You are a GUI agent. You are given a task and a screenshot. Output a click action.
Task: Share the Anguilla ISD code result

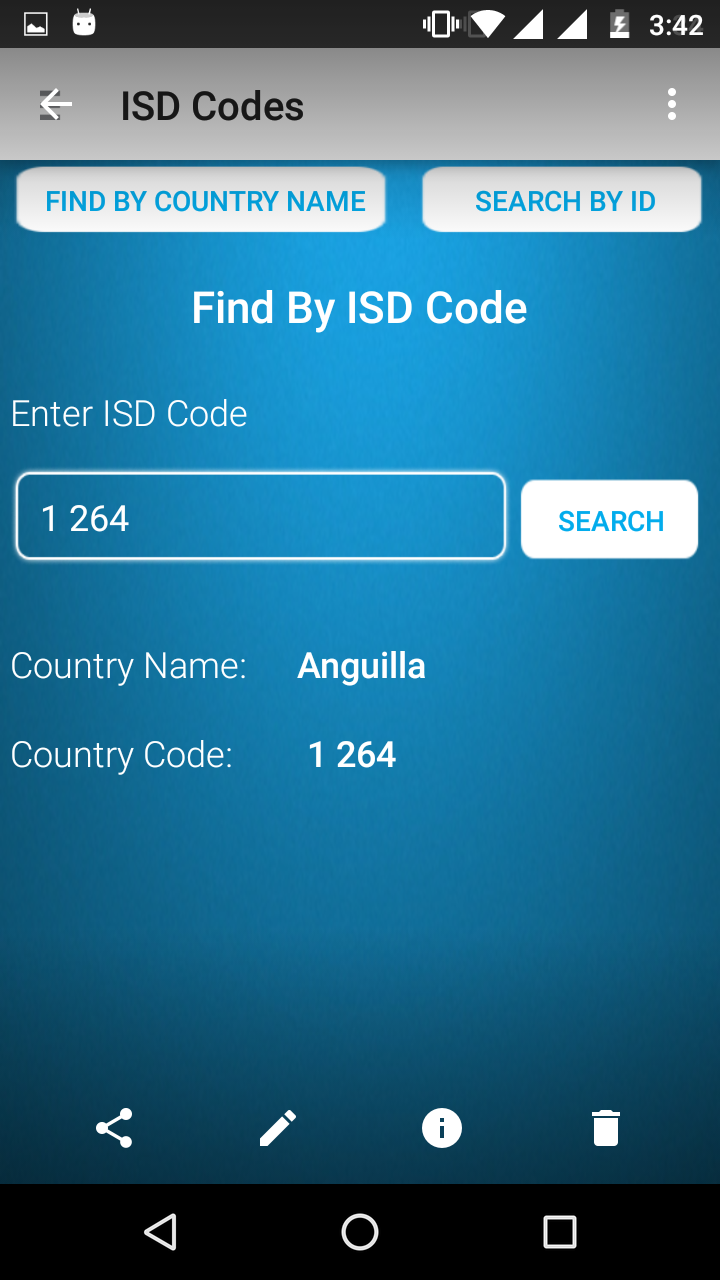pos(114,1128)
